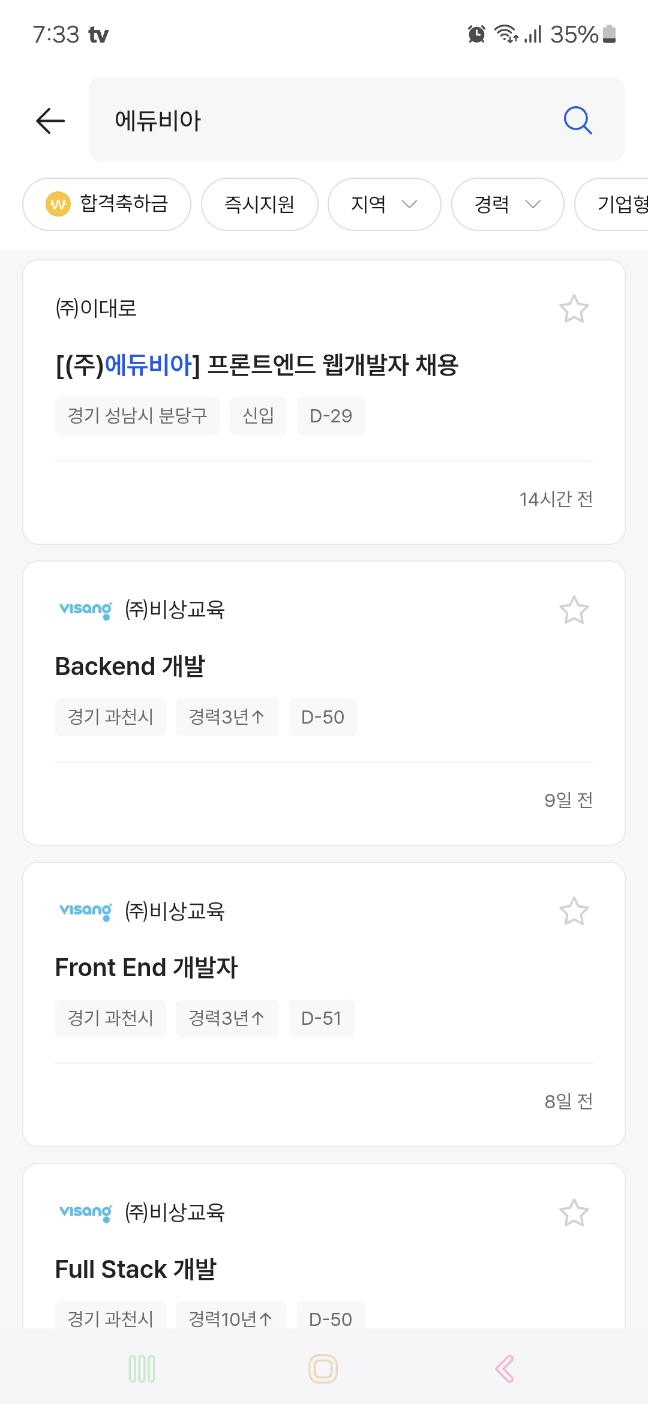Select the 합격축하금 filter chip
The height and width of the screenshot is (1404, 648).
pyautogui.click(x=106, y=204)
